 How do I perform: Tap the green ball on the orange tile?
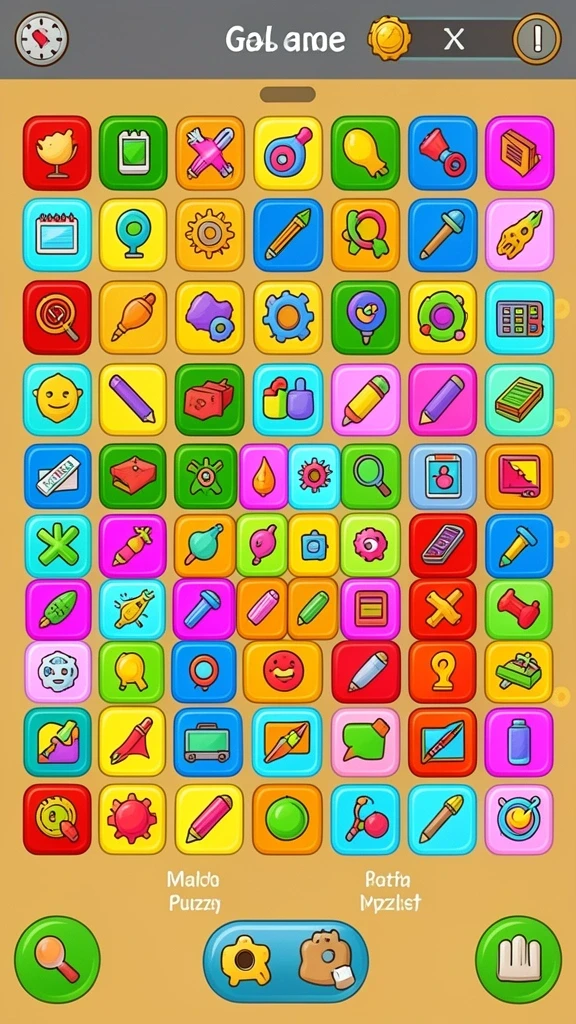[x=287, y=820]
